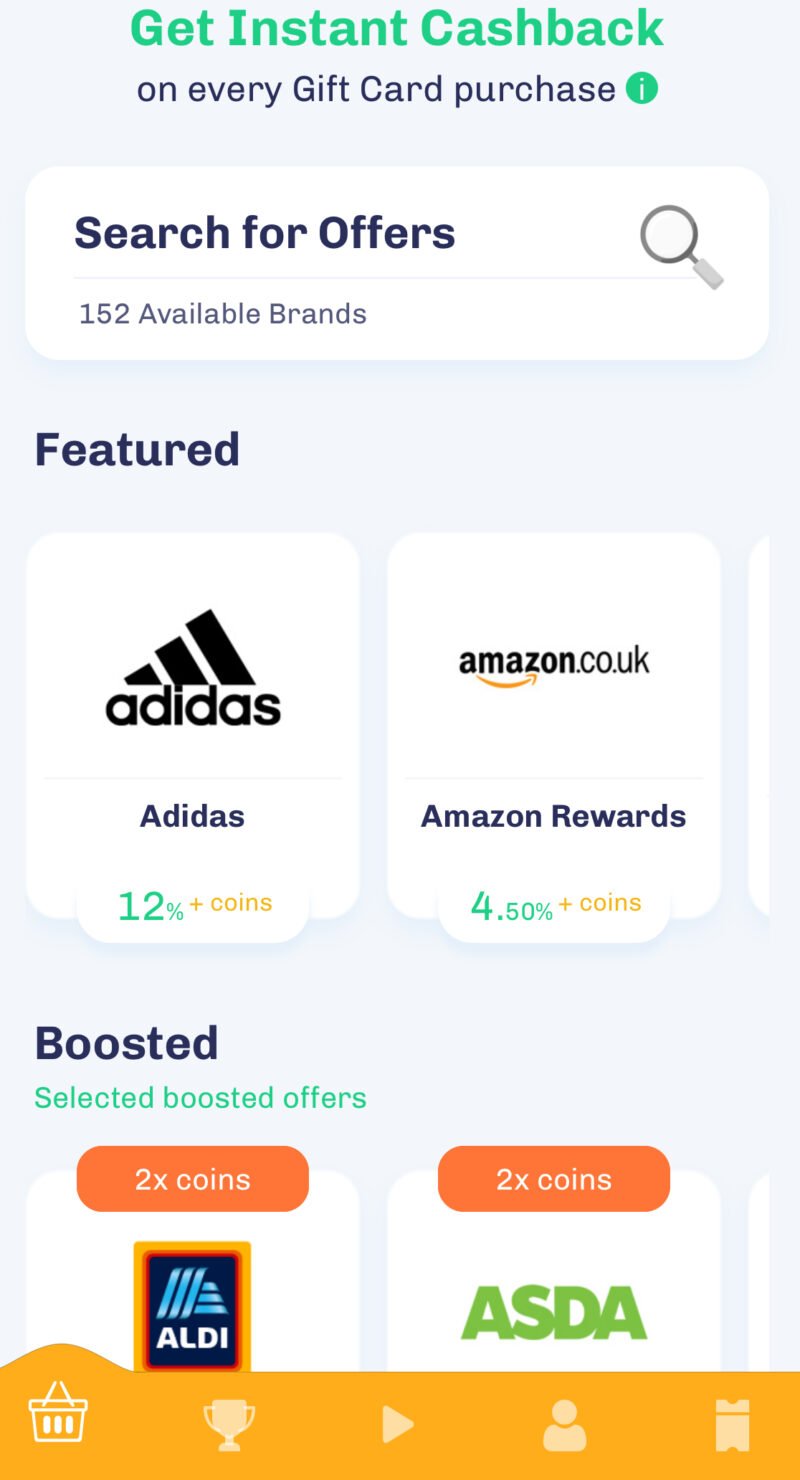
Task: Select the Amazon Rewards 4.50% + coins badge
Action: tap(553, 905)
